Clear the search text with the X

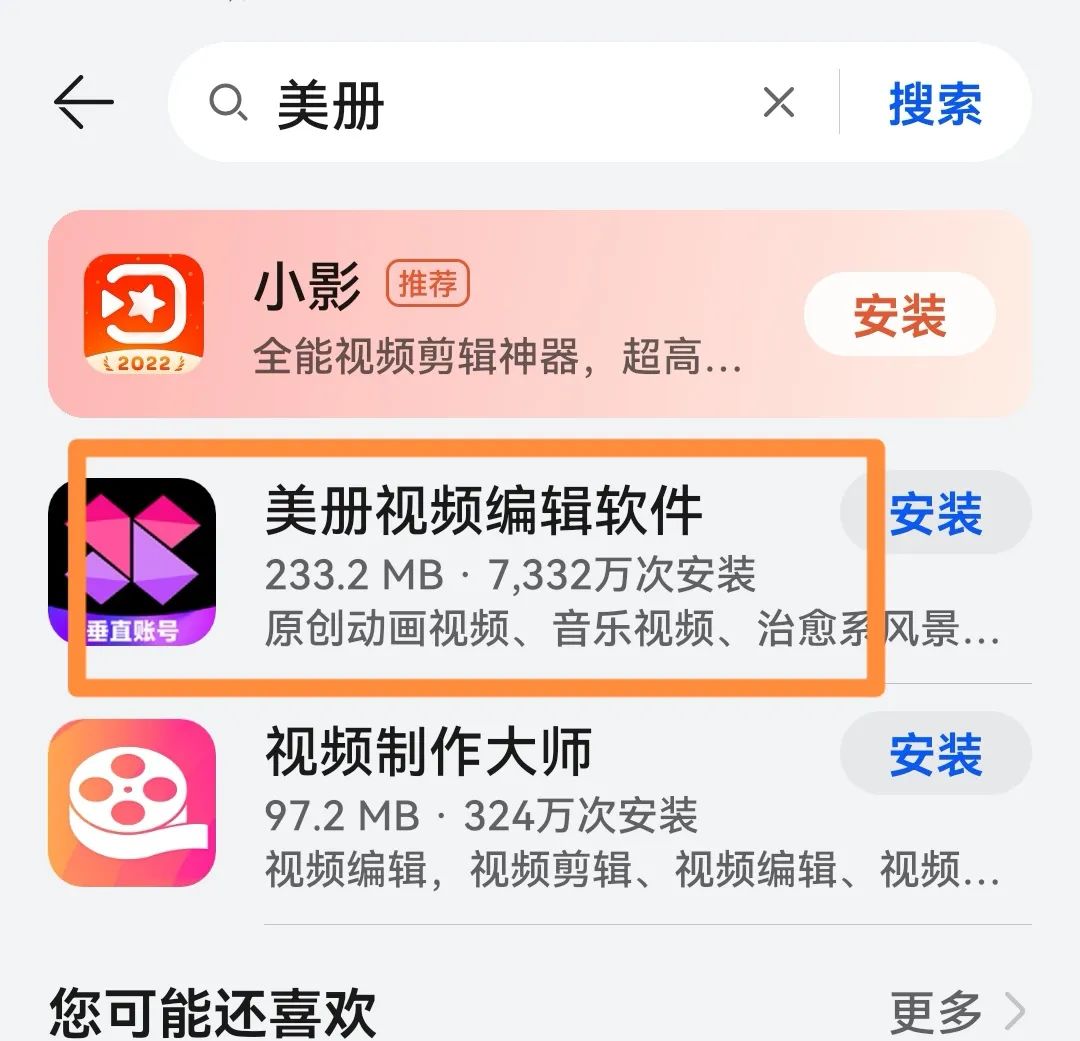click(x=778, y=102)
